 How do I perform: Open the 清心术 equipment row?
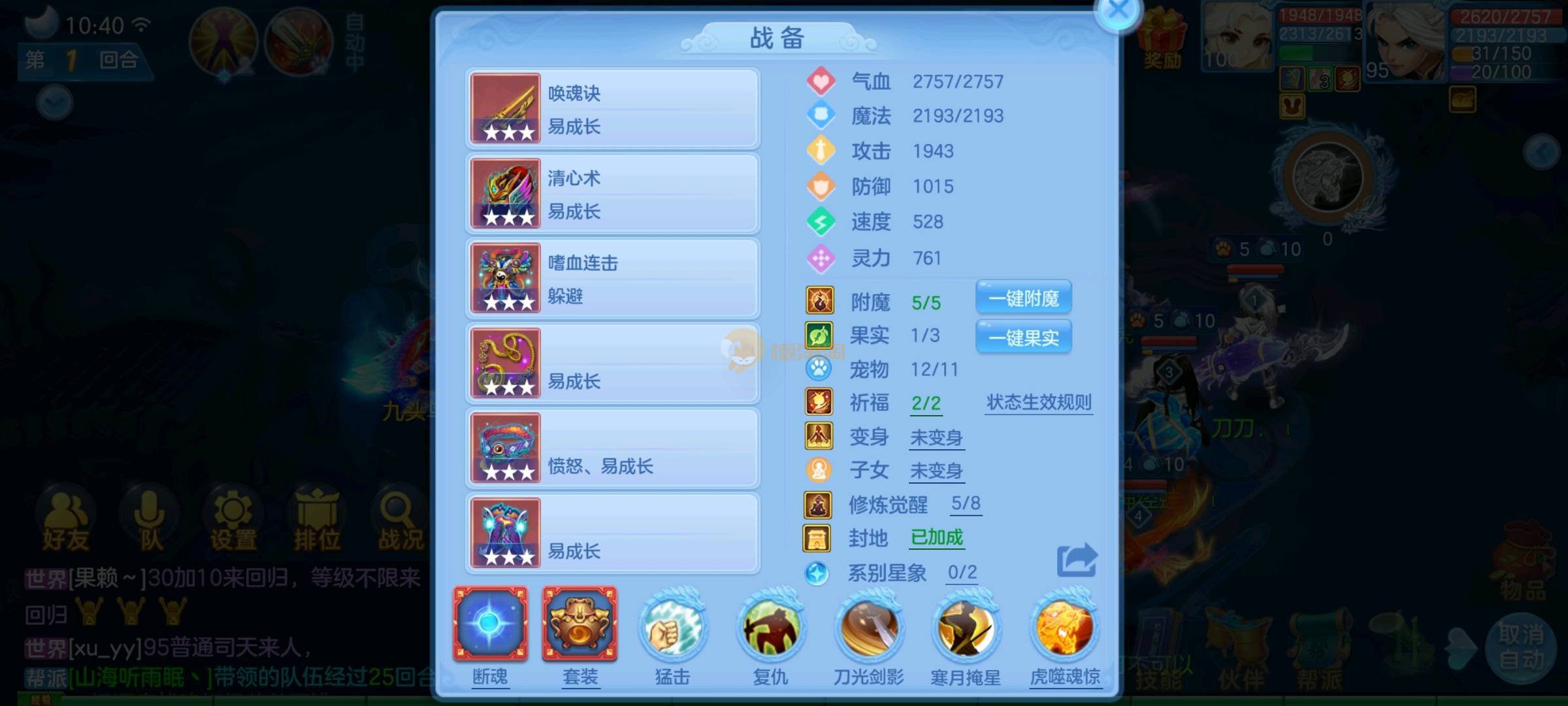pos(612,193)
